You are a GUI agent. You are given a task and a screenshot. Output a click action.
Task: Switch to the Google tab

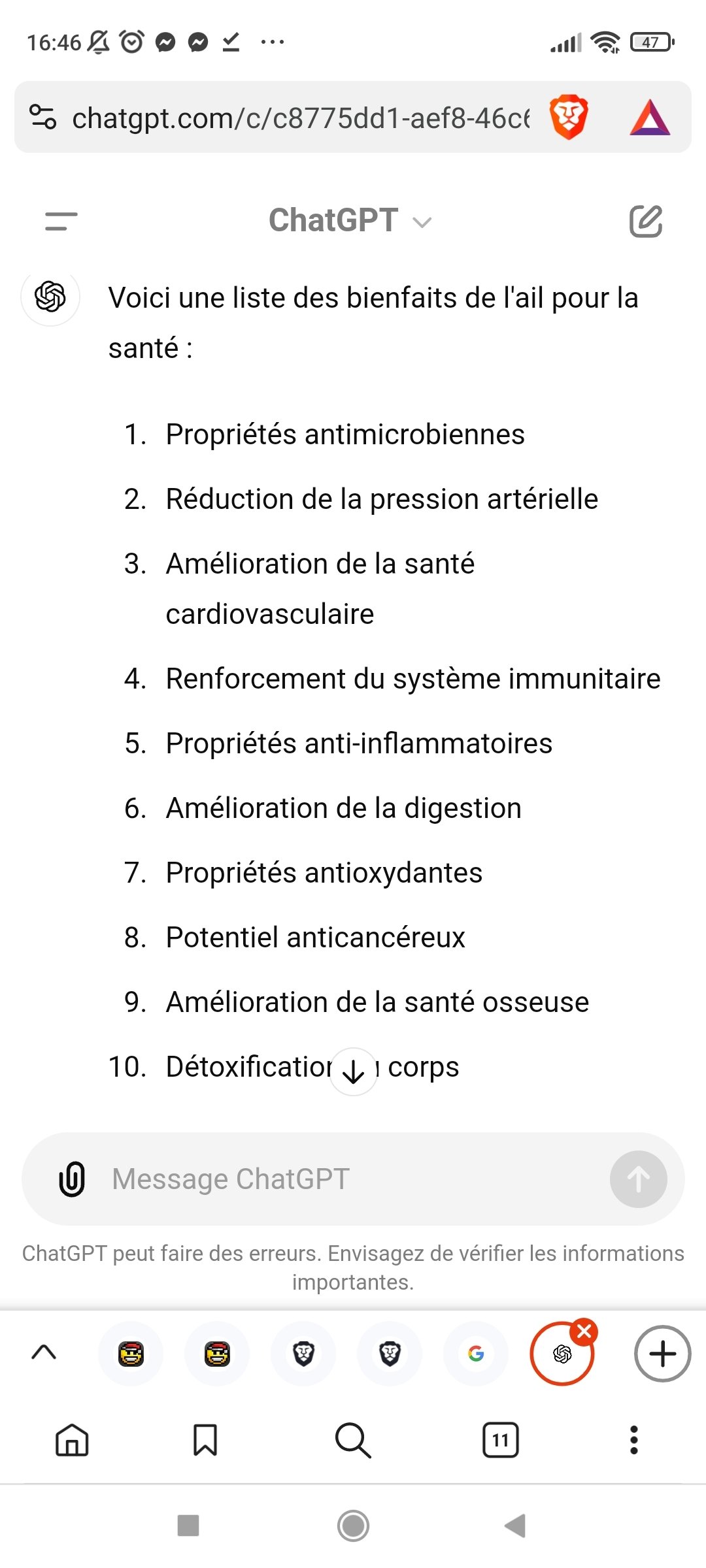pos(476,1353)
